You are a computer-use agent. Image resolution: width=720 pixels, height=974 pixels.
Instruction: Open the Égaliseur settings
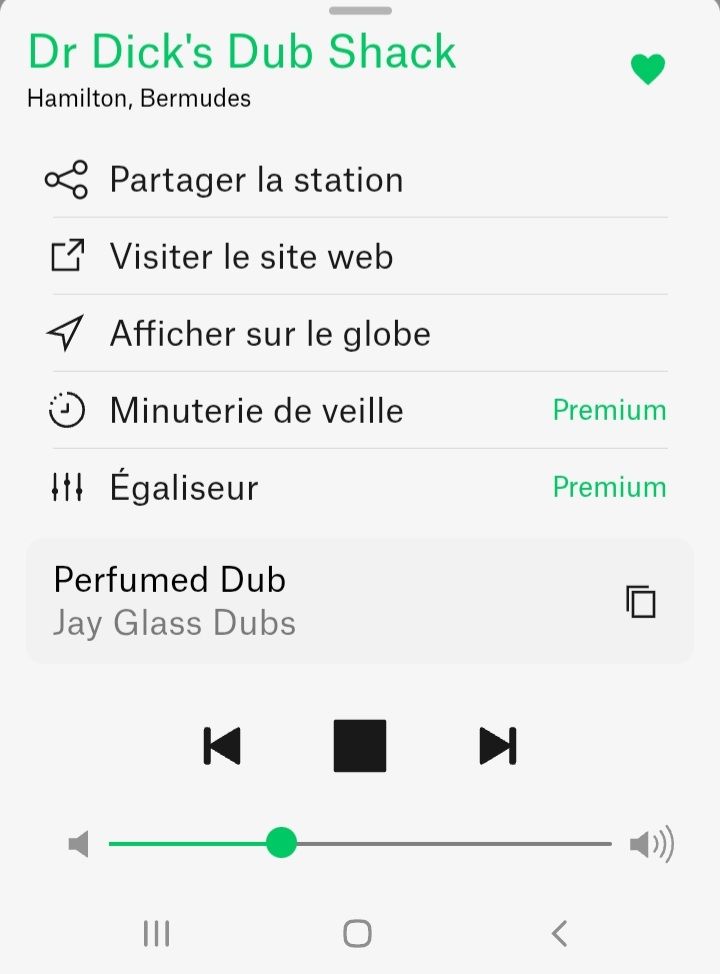[x=184, y=487]
